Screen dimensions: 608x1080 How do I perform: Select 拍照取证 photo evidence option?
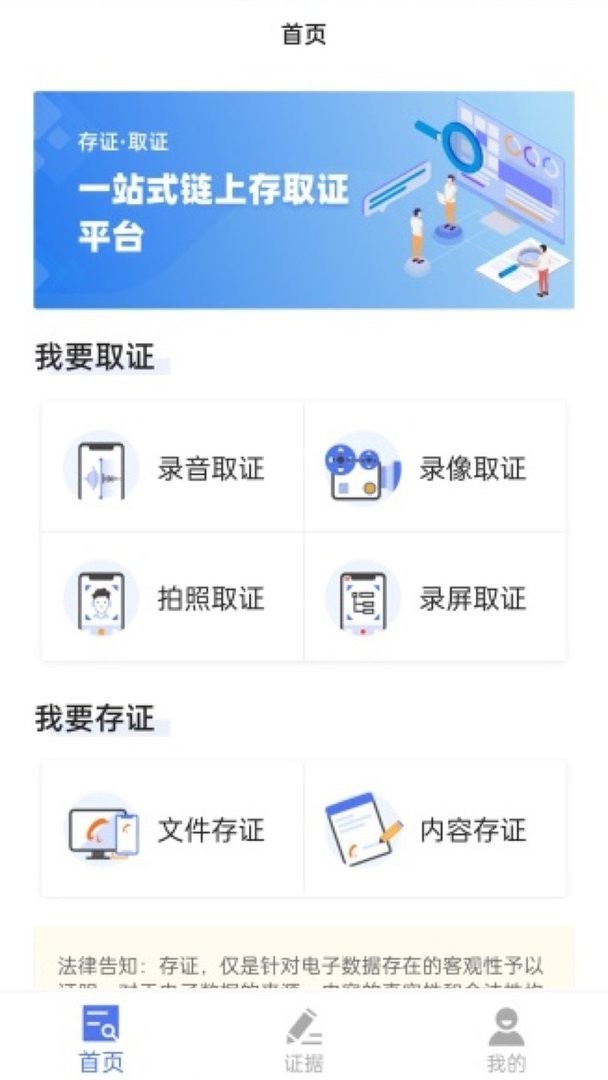pyautogui.click(x=172, y=598)
